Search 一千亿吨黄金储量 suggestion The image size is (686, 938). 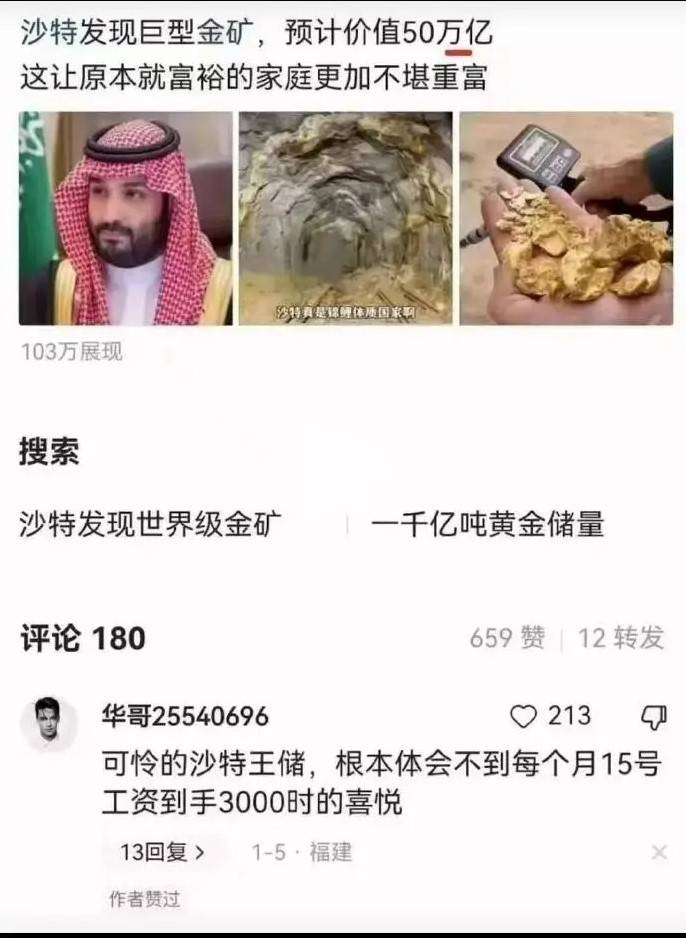tap(487, 524)
